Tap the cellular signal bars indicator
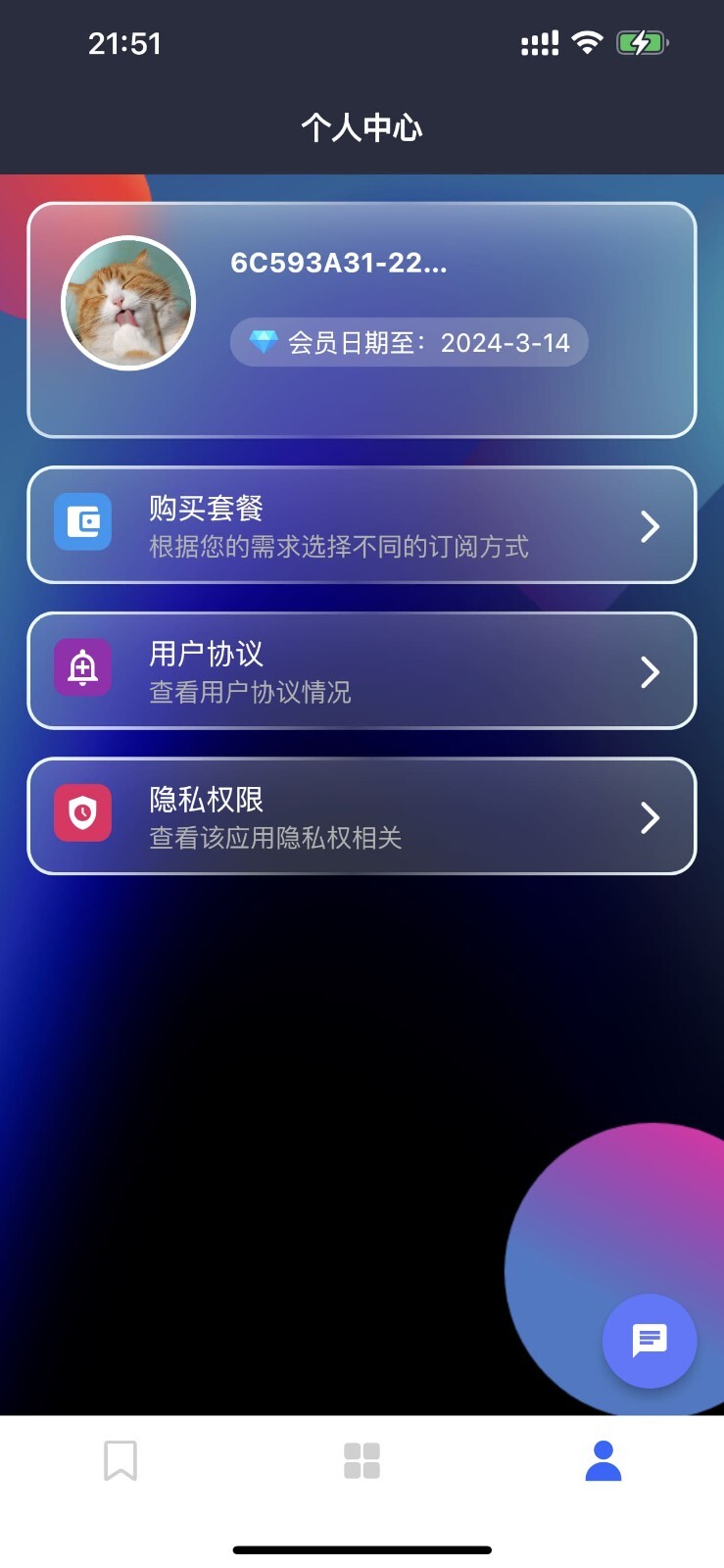724x1568 pixels. (537, 41)
